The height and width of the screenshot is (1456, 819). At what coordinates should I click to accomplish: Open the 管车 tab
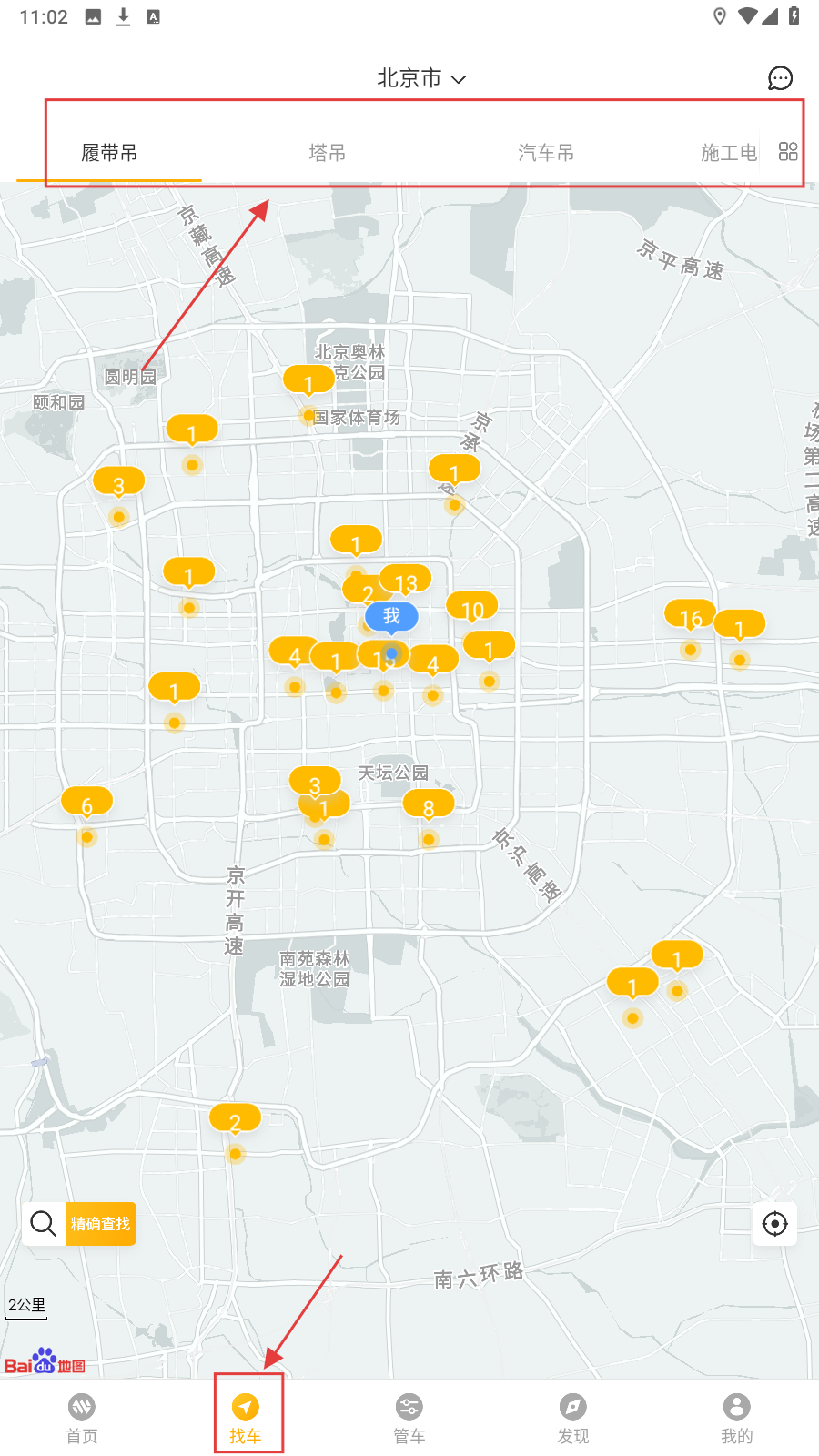coord(409,1418)
